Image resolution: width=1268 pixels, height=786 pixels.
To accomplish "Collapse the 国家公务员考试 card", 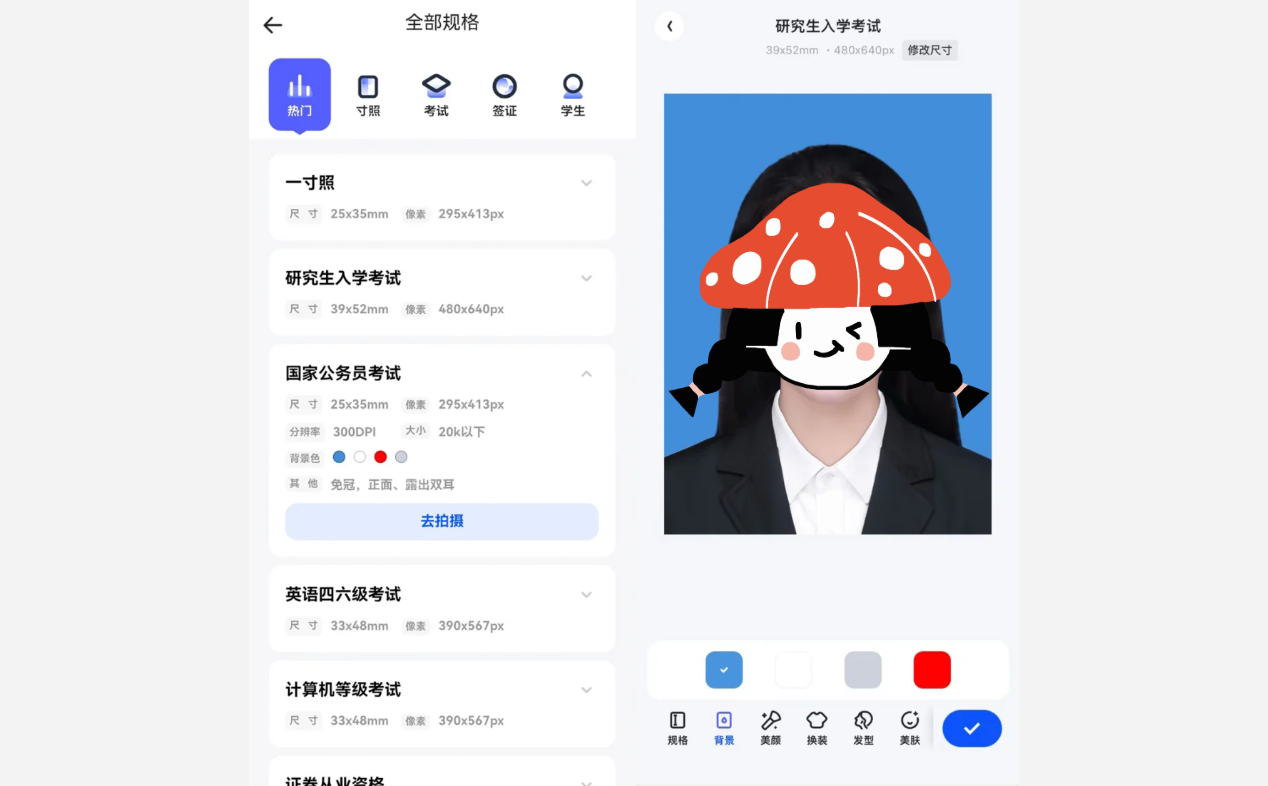I will [586, 373].
